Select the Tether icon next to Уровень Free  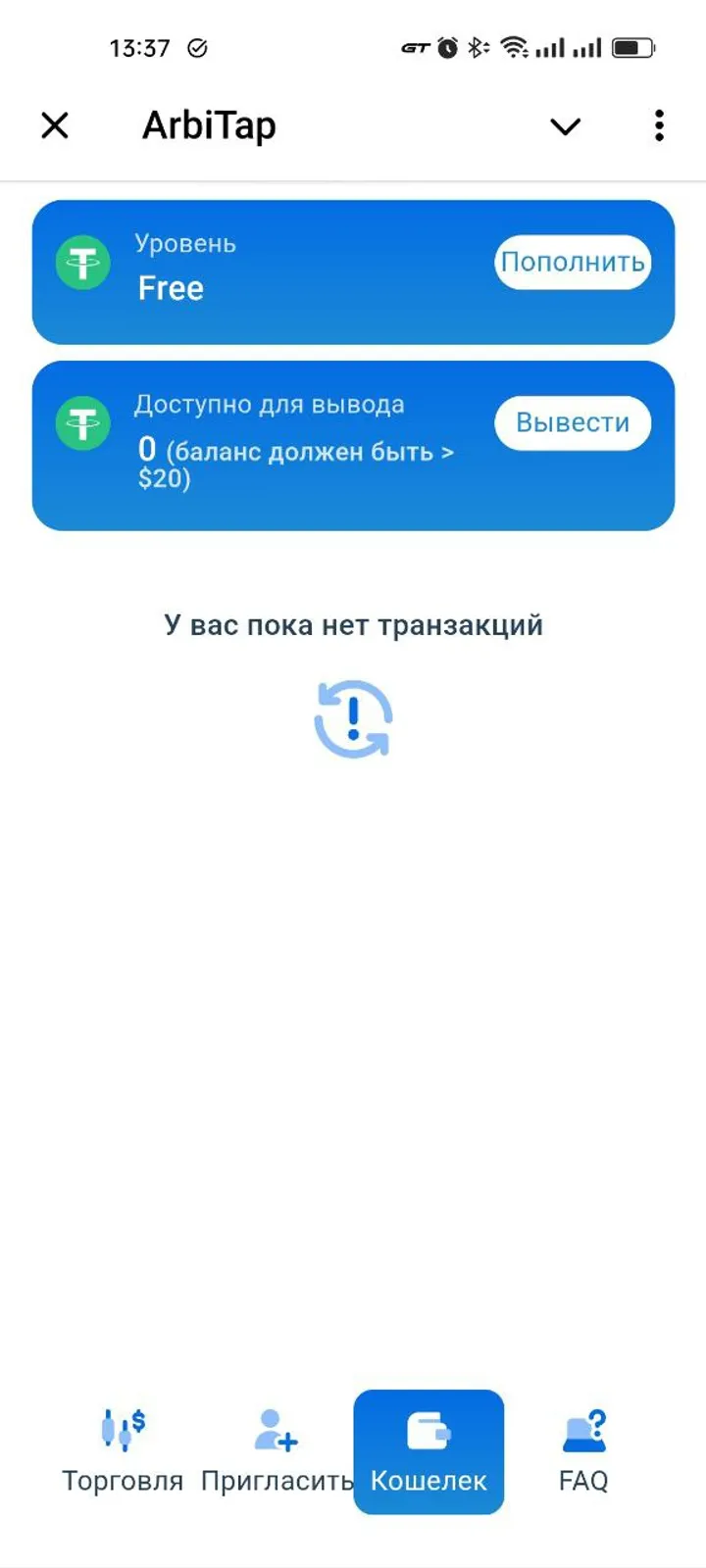point(83,263)
